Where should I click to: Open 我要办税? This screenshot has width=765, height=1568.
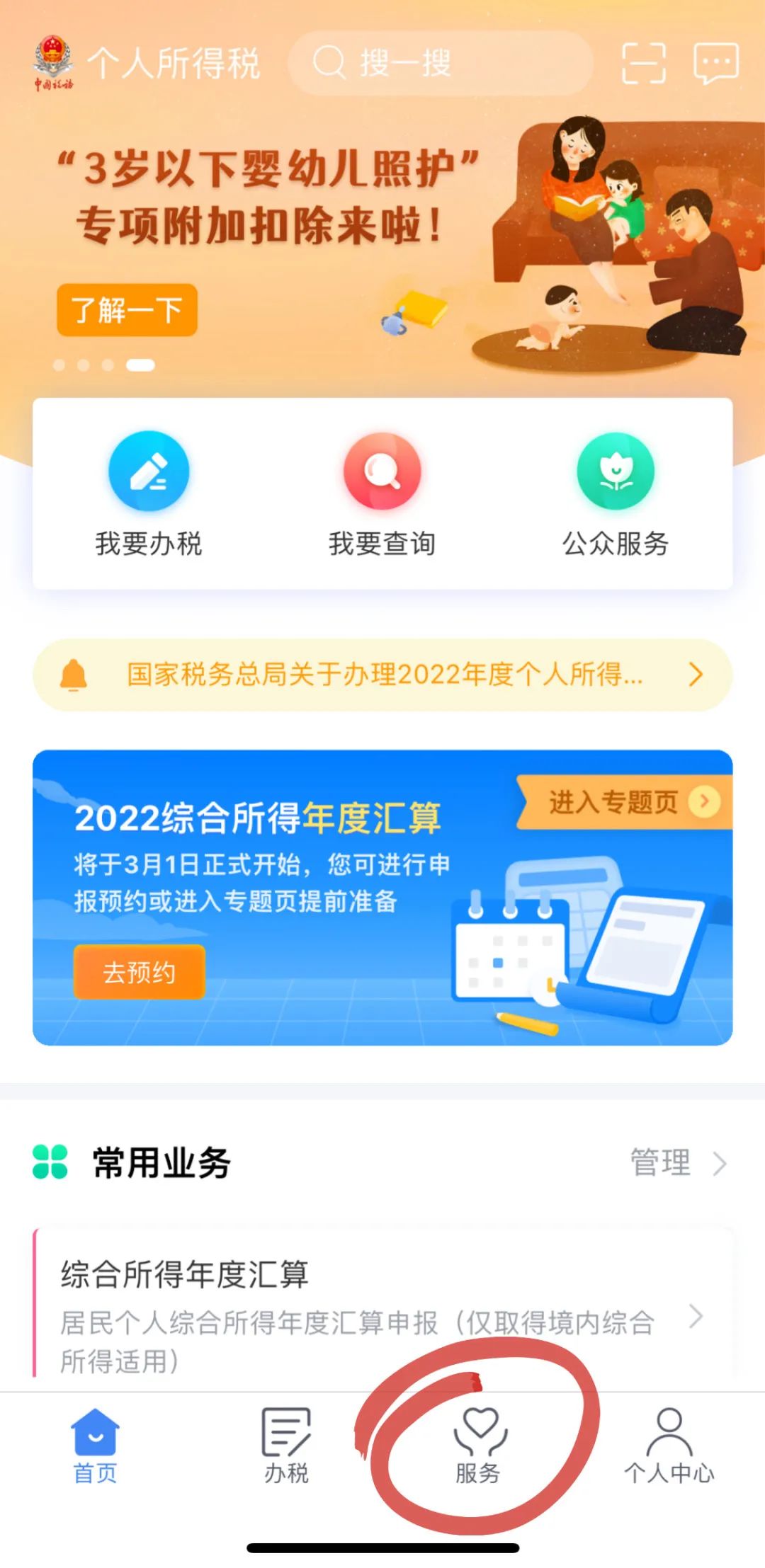tap(149, 494)
